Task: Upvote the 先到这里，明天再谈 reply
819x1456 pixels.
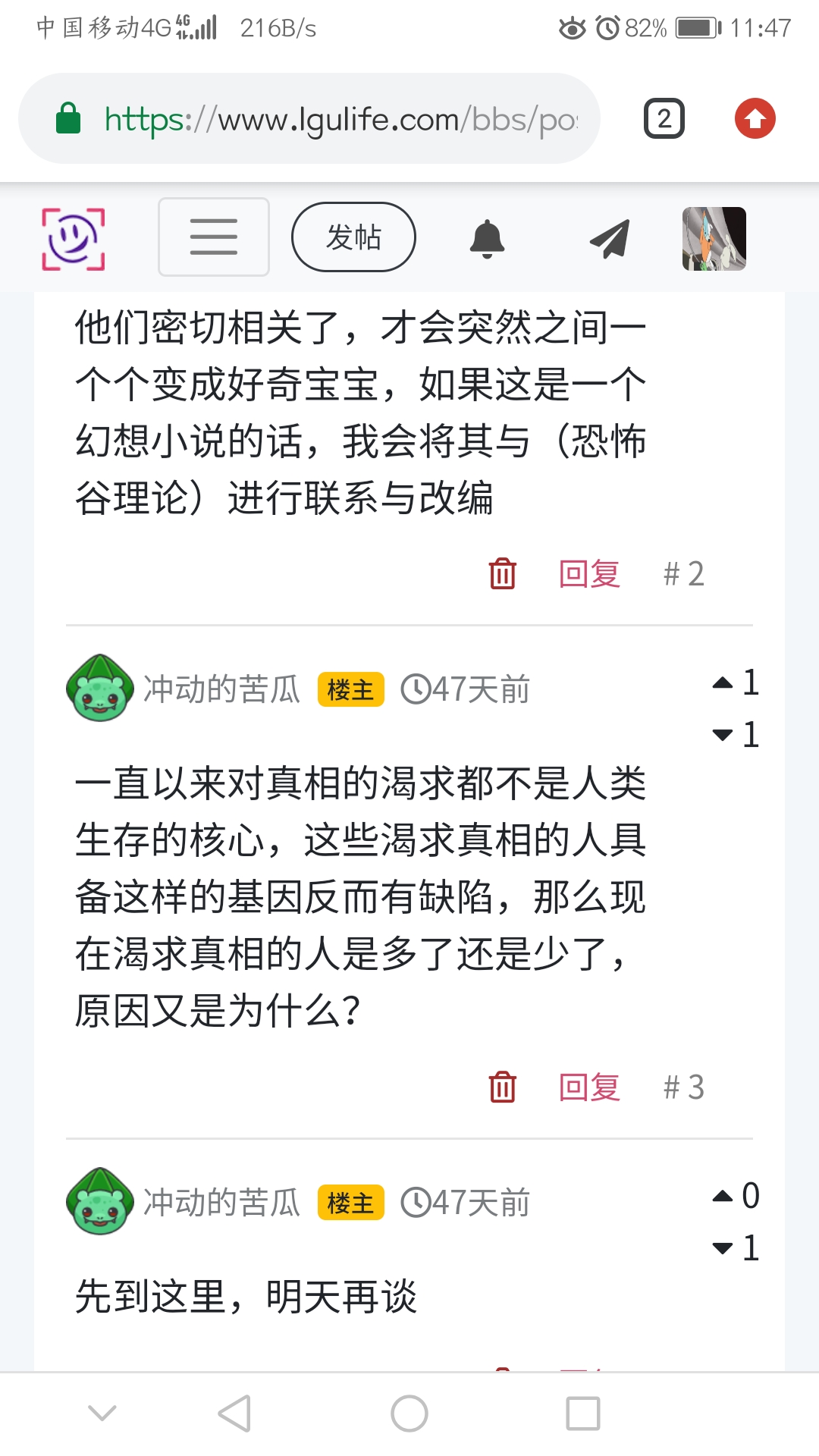Action: pos(723,1197)
